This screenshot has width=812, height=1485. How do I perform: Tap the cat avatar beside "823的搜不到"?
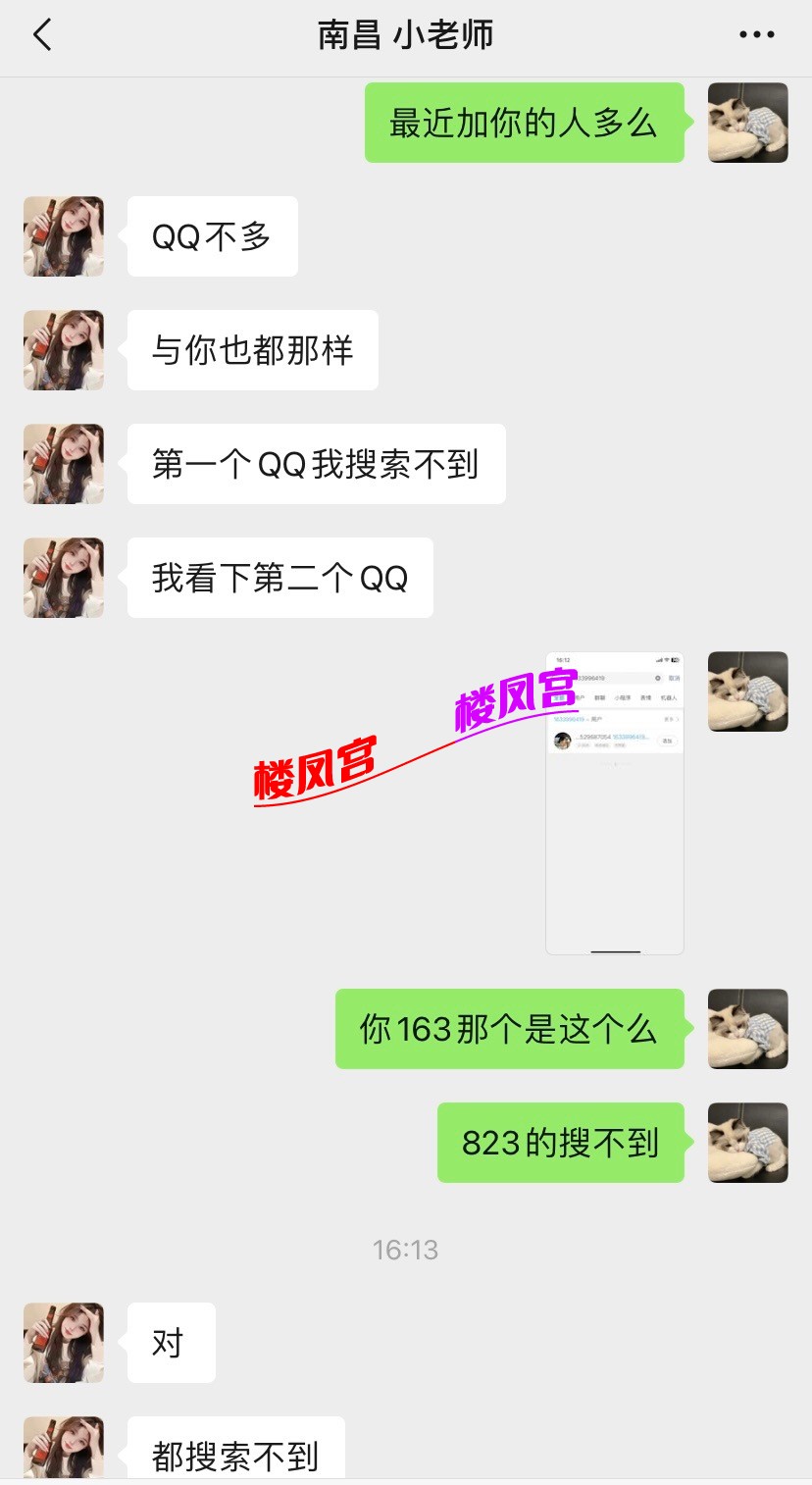[747, 1143]
